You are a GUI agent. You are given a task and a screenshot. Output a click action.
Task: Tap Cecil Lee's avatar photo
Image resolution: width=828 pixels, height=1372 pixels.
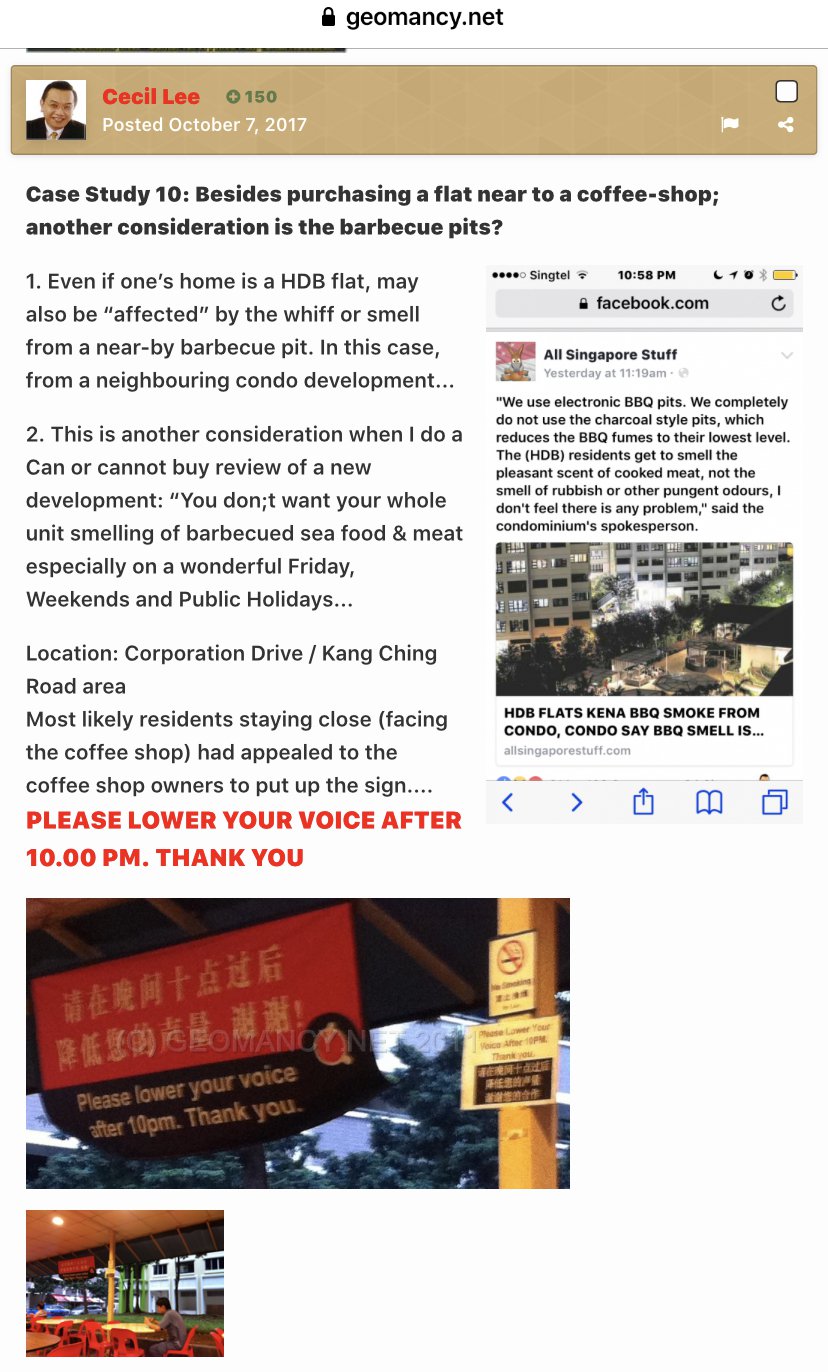click(x=56, y=110)
